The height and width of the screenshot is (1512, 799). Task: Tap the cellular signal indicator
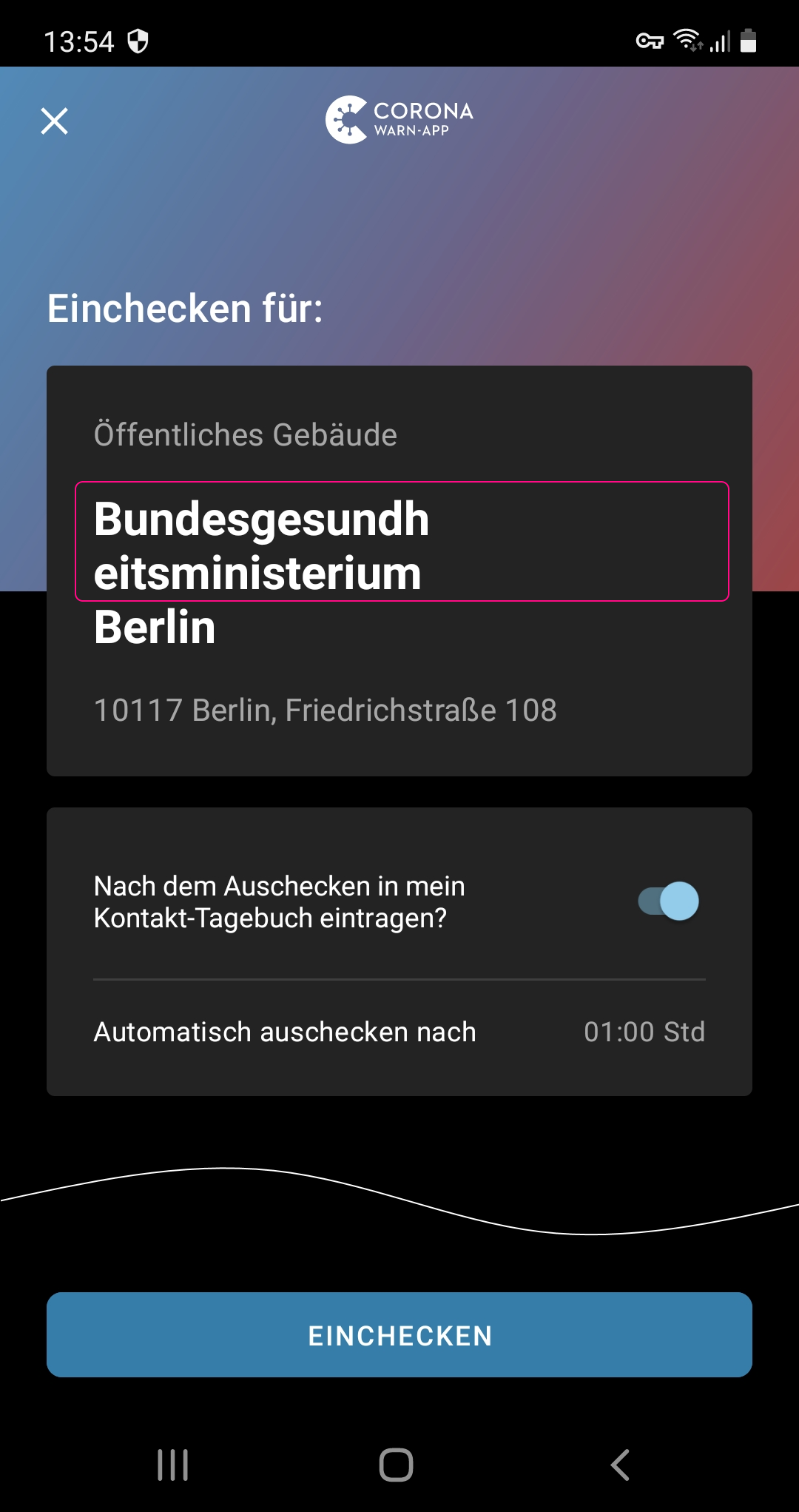(718, 42)
